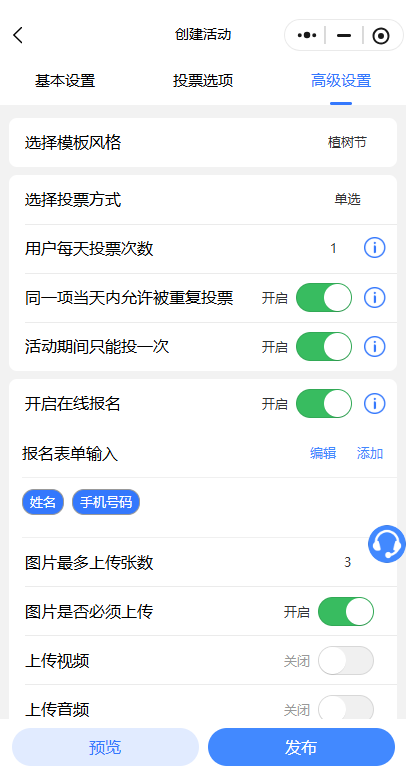Go back using the top-left arrow

click(x=18, y=35)
